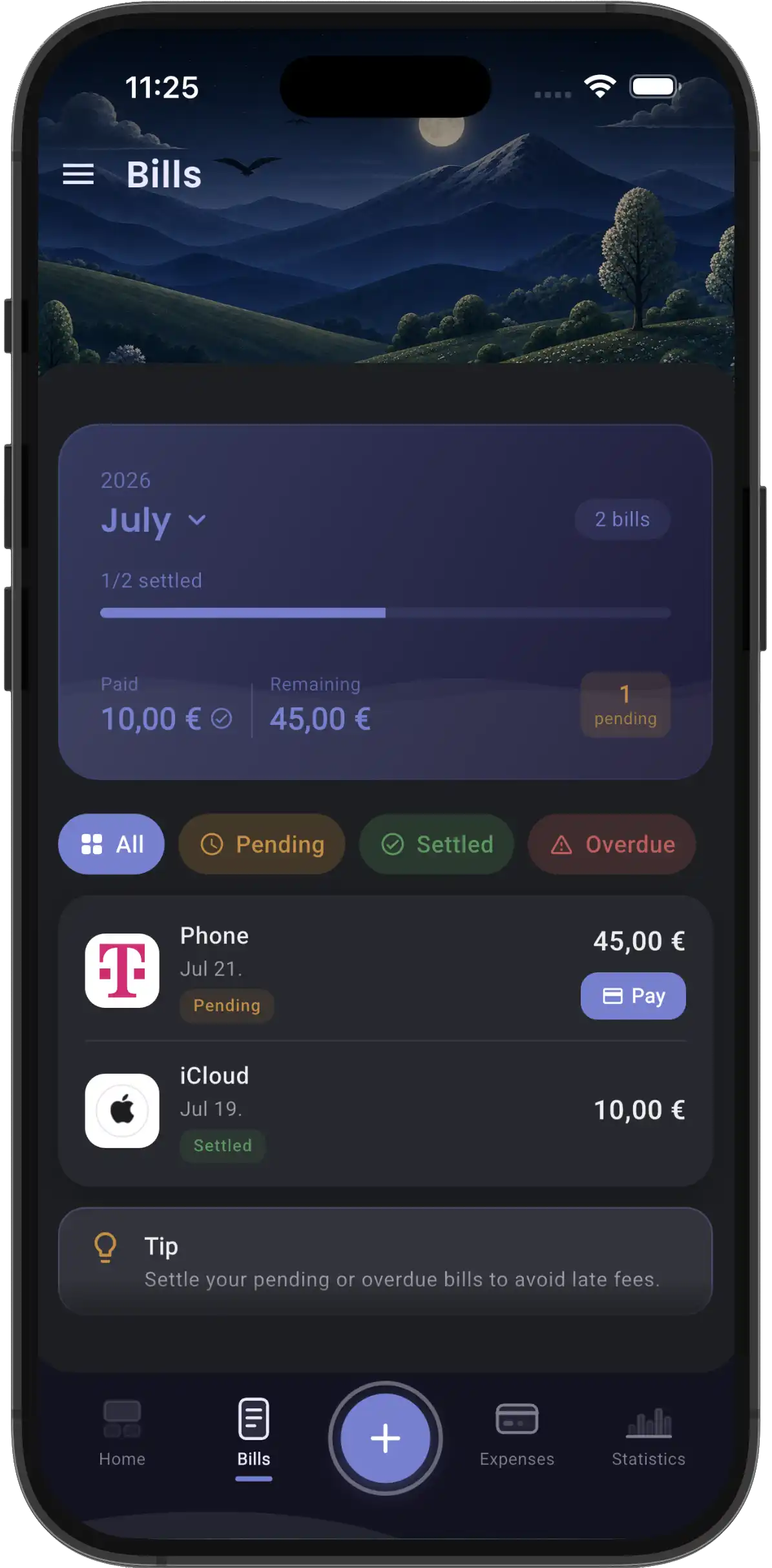Open the Phone bill entry

[386, 970]
